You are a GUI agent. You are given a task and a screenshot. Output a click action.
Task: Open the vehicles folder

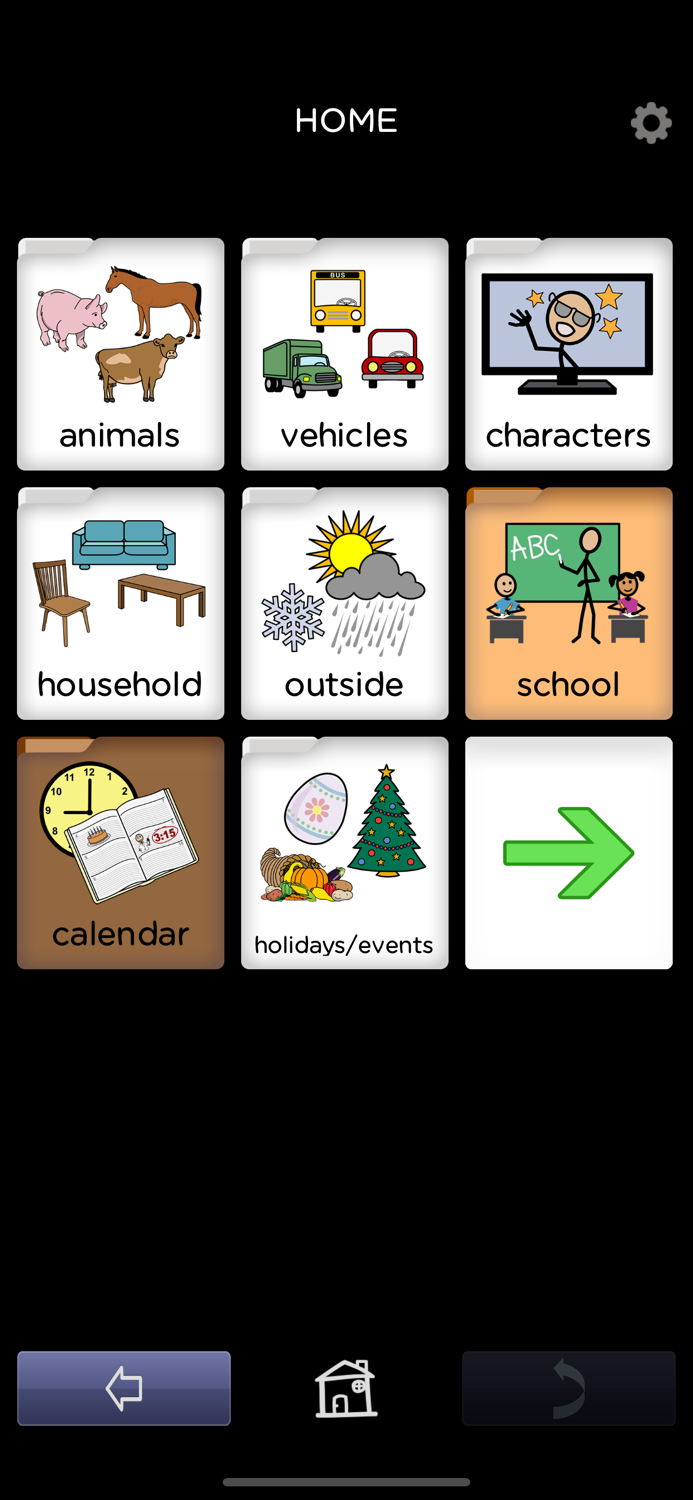(344, 354)
